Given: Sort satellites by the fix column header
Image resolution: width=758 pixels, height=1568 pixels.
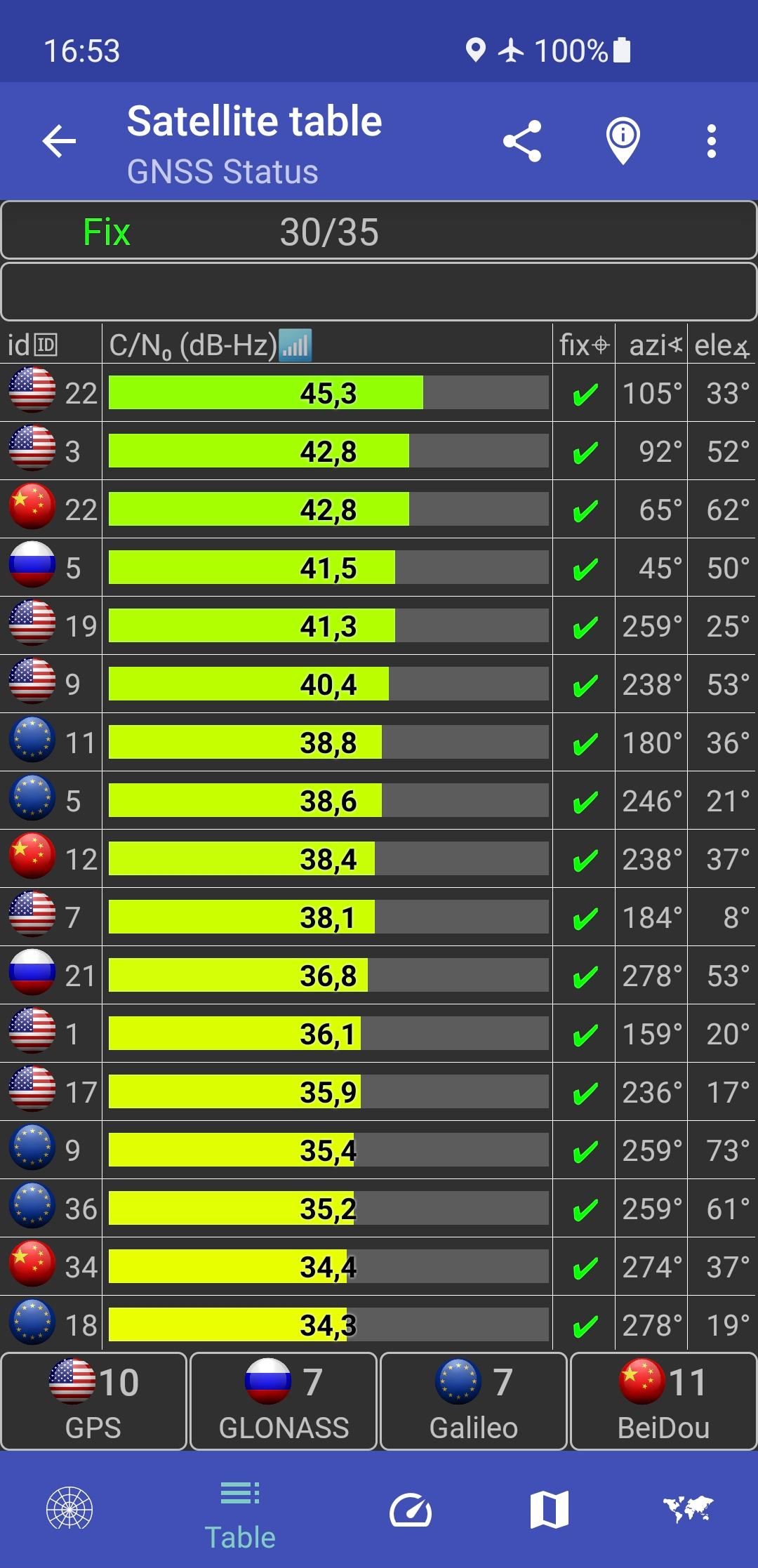Looking at the screenshot, I should coord(583,345).
